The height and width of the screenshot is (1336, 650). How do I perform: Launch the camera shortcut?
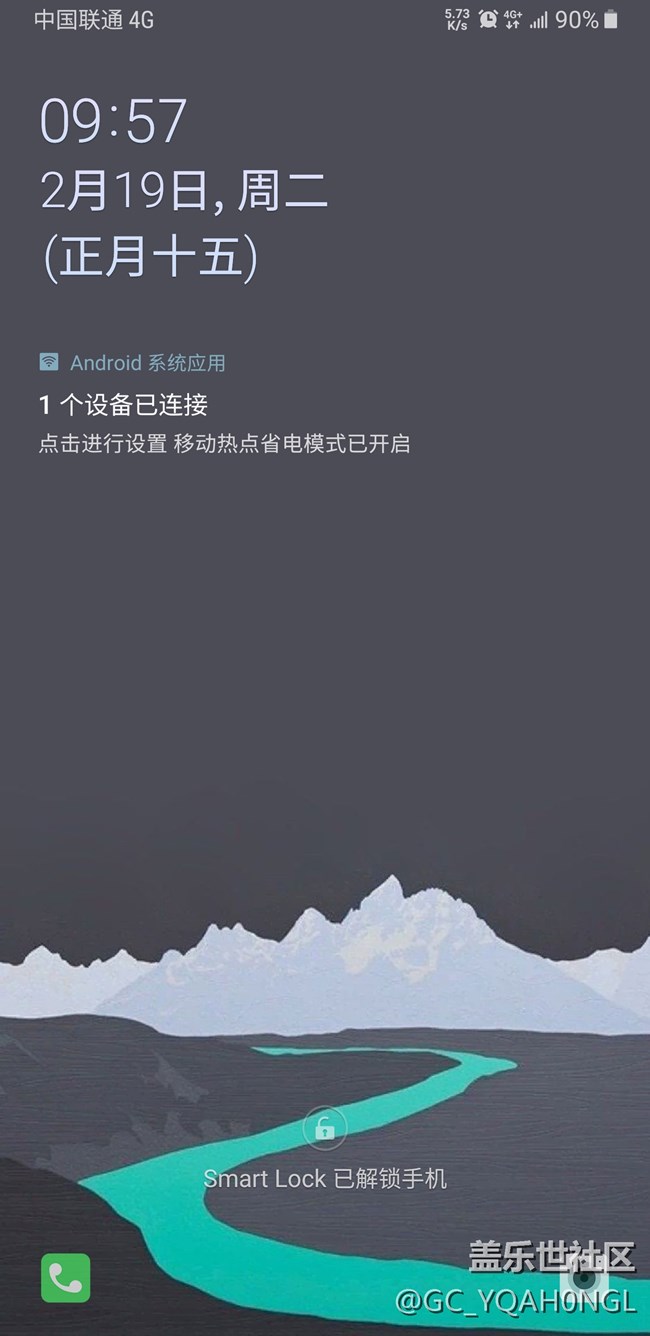click(583, 1277)
